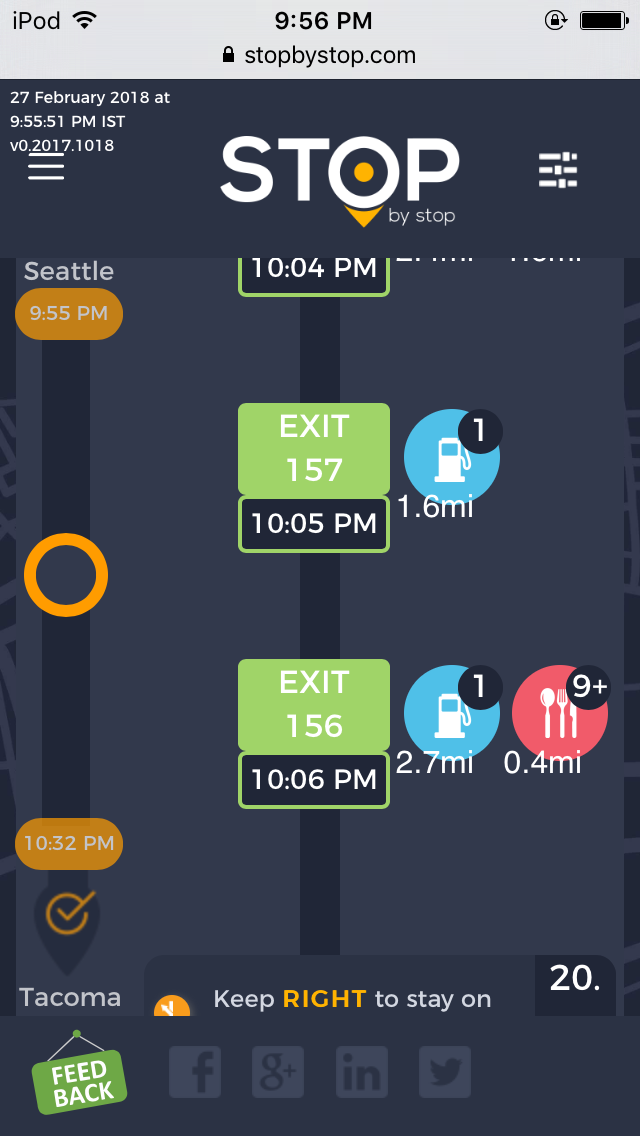Screen dimensions: 640x1136
Task: Select Exit 157 card
Action: coord(313,449)
